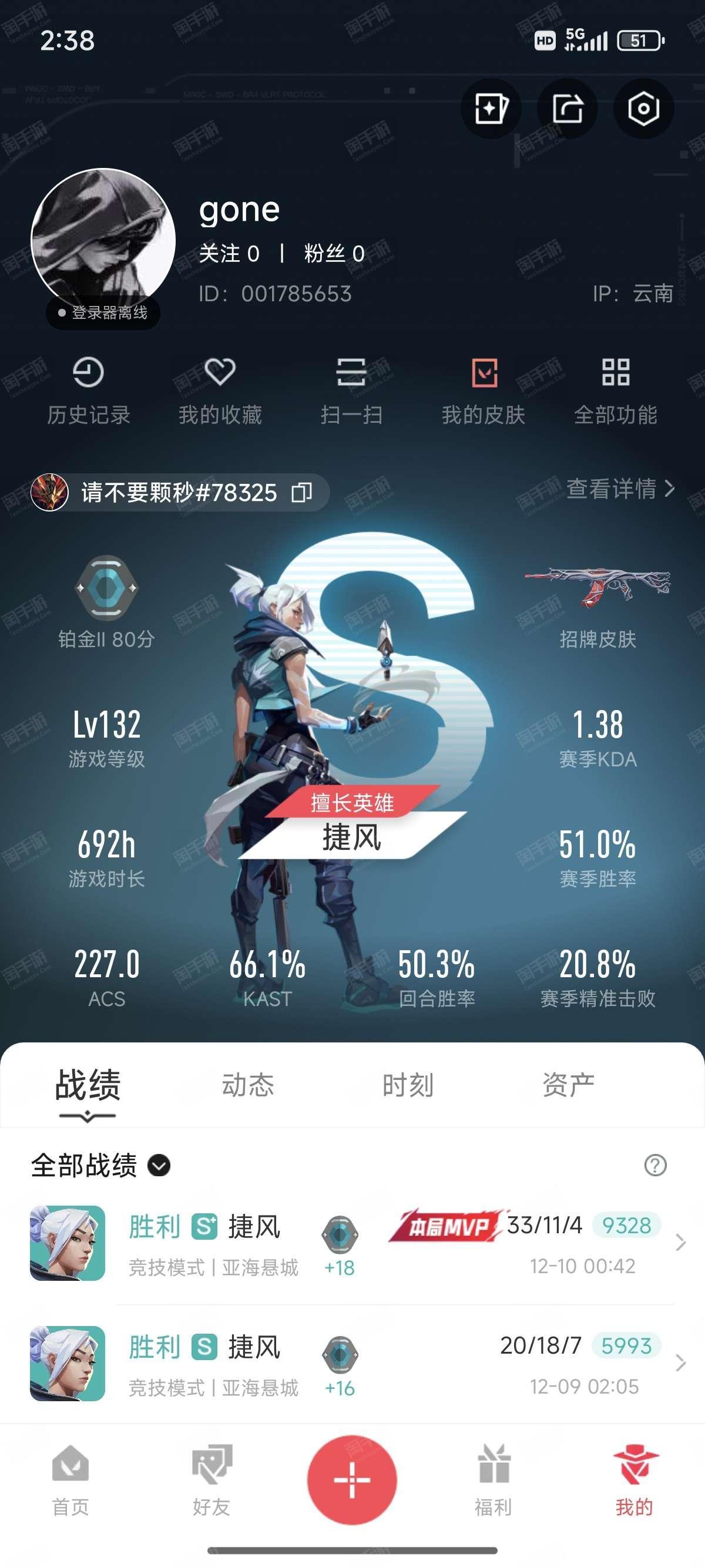
Task: Switch to the 时刻 tab
Action: 408,1085
